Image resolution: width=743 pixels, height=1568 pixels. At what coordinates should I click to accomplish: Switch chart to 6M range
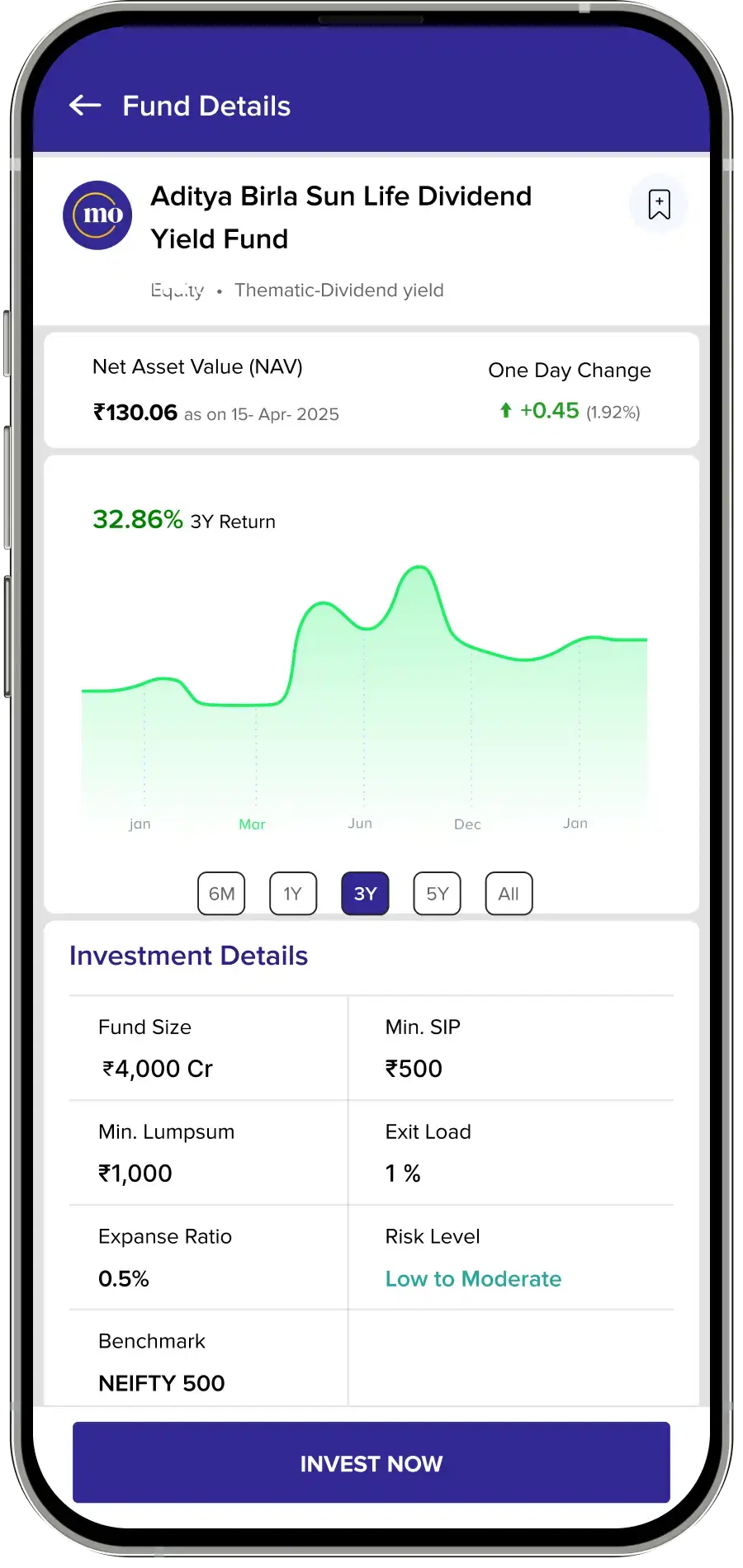221,894
